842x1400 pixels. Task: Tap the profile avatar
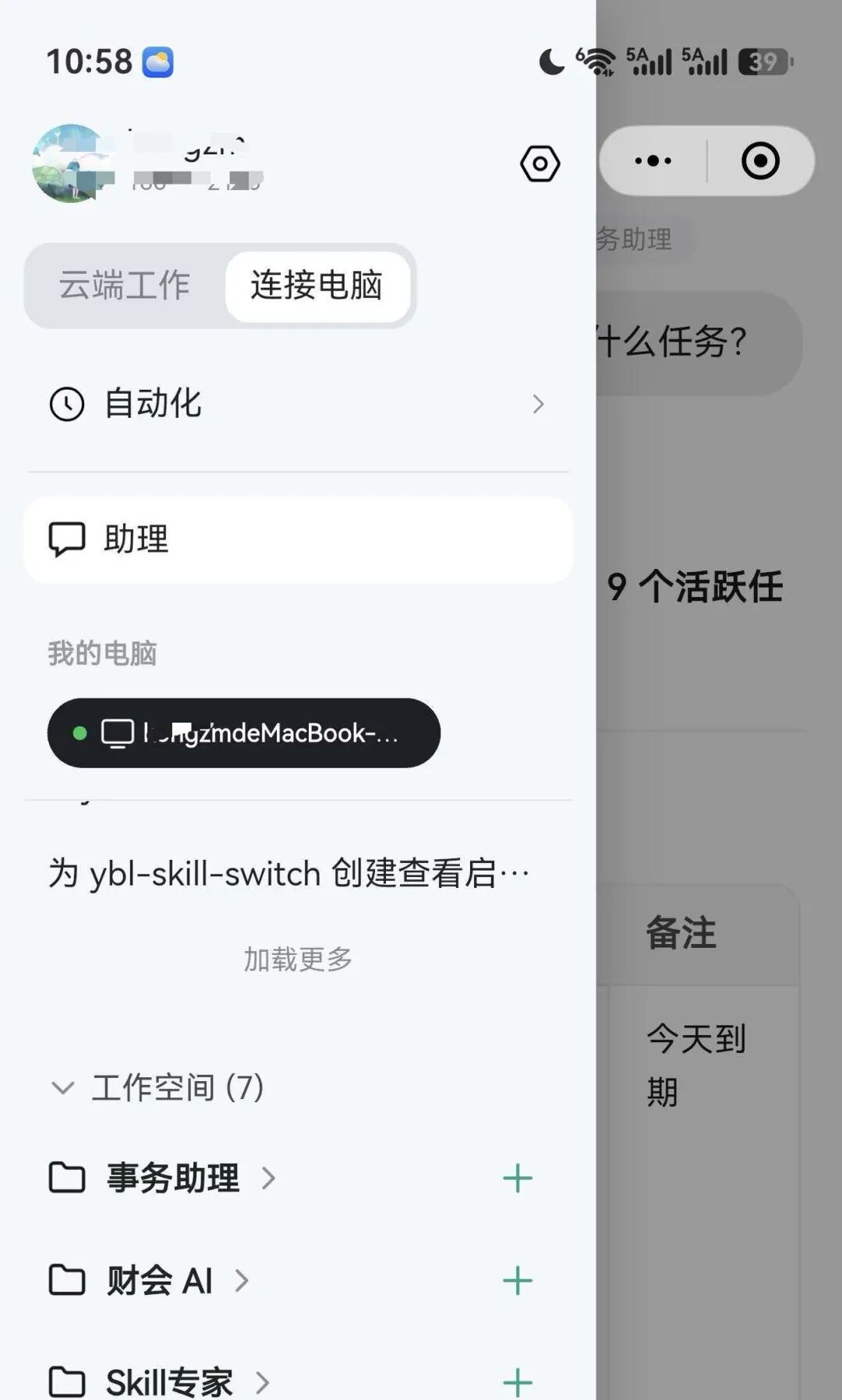point(71,164)
